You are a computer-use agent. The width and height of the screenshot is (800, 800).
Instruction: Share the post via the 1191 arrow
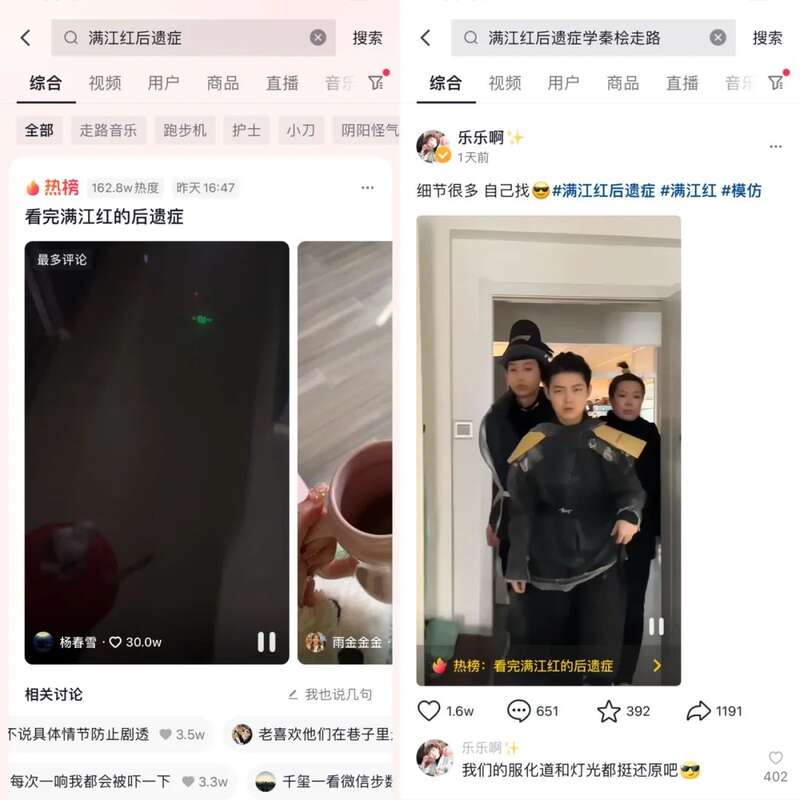[x=699, y=711]
